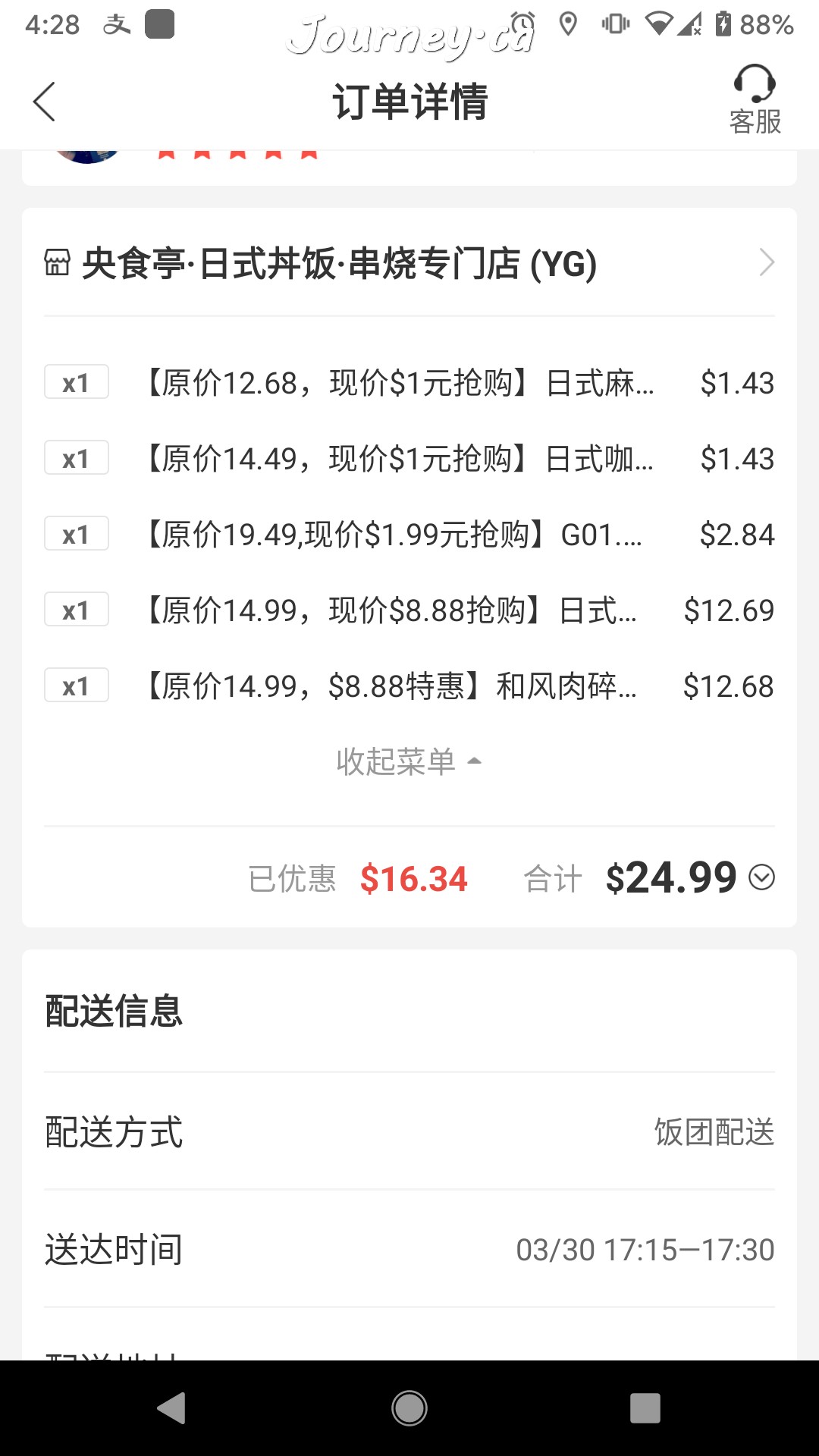
Task: Collapse the menu with 收起菜单
Action: 409,761
